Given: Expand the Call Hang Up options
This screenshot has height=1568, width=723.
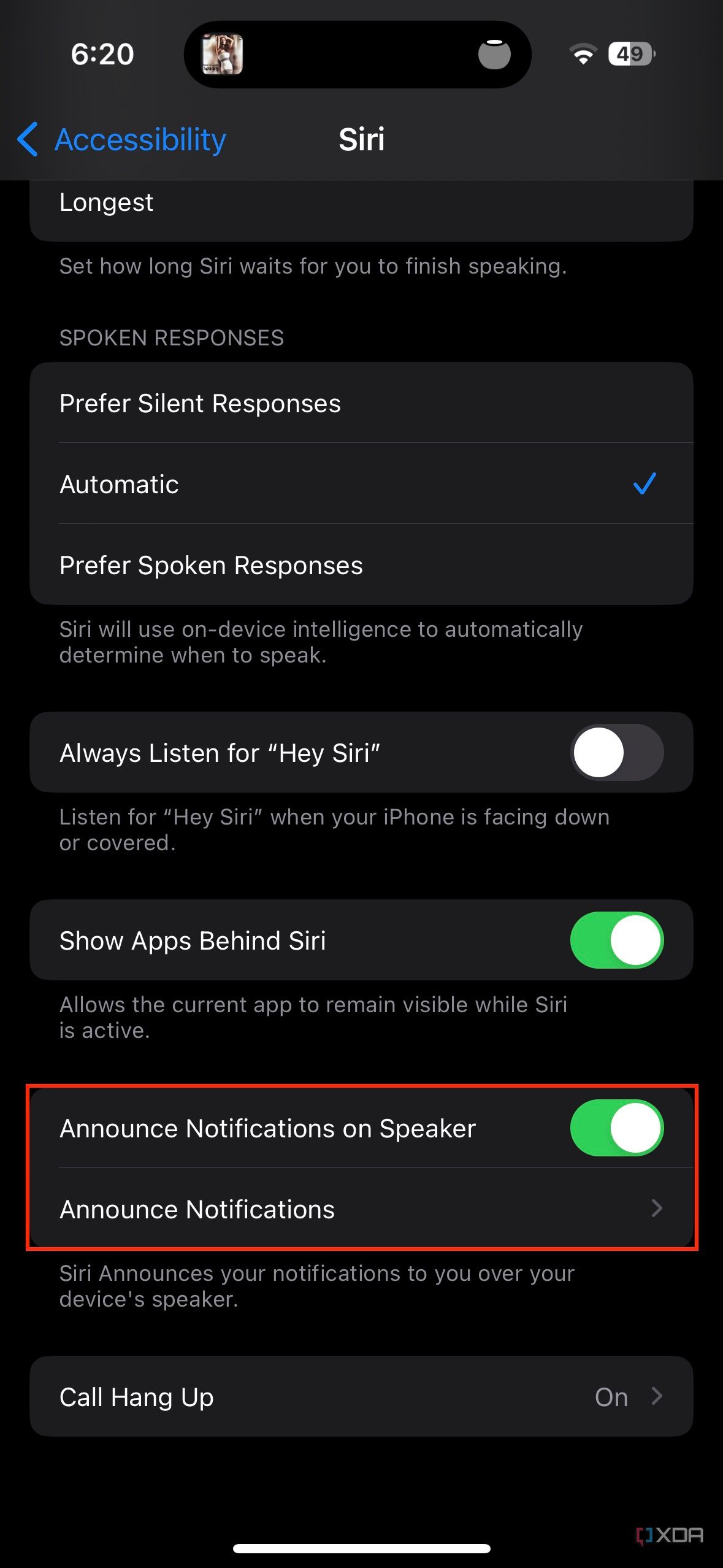Looking at the screenshot, I should 361,1397.
